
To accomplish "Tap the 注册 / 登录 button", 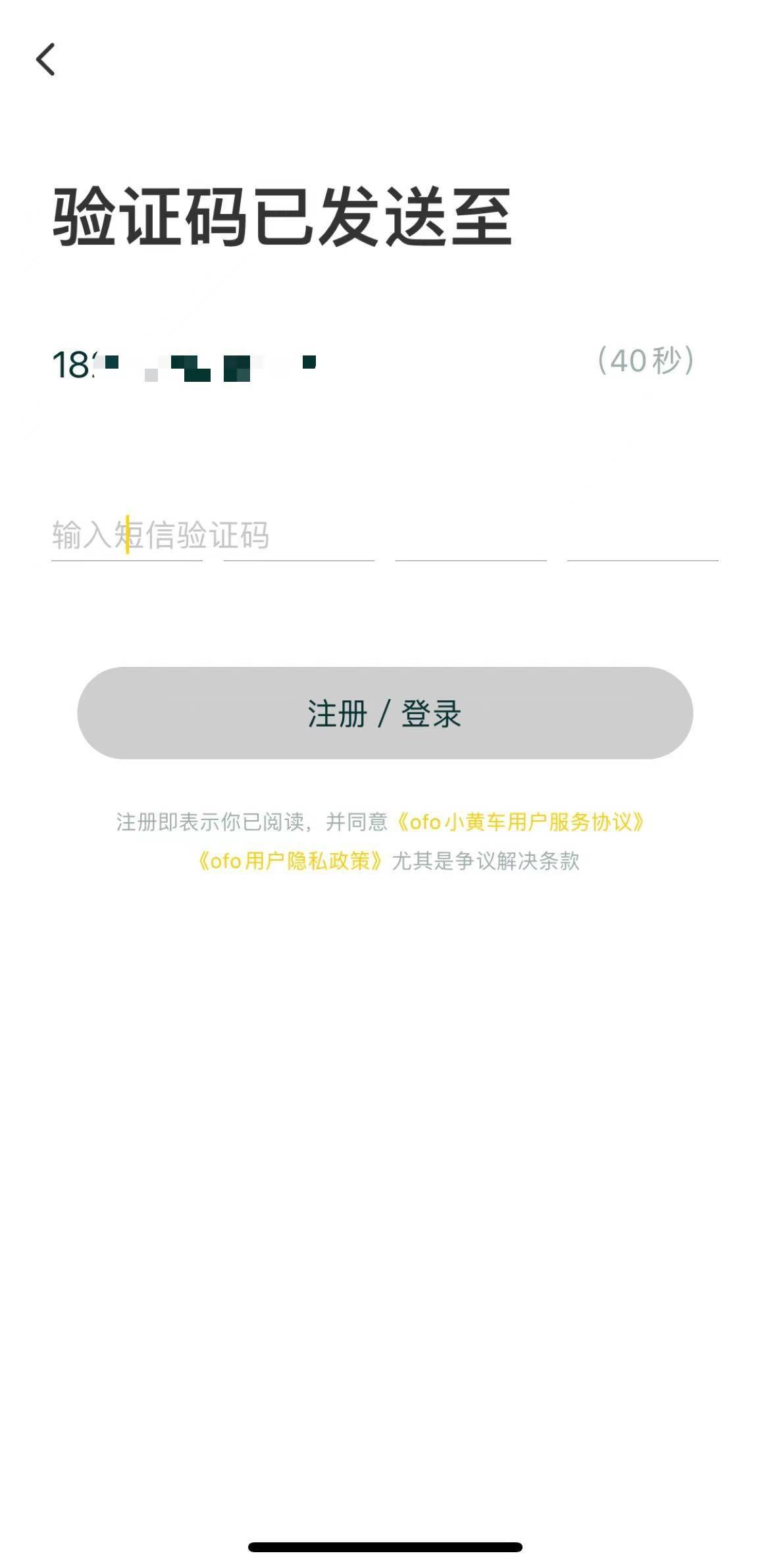I will (x=385, y=714).
